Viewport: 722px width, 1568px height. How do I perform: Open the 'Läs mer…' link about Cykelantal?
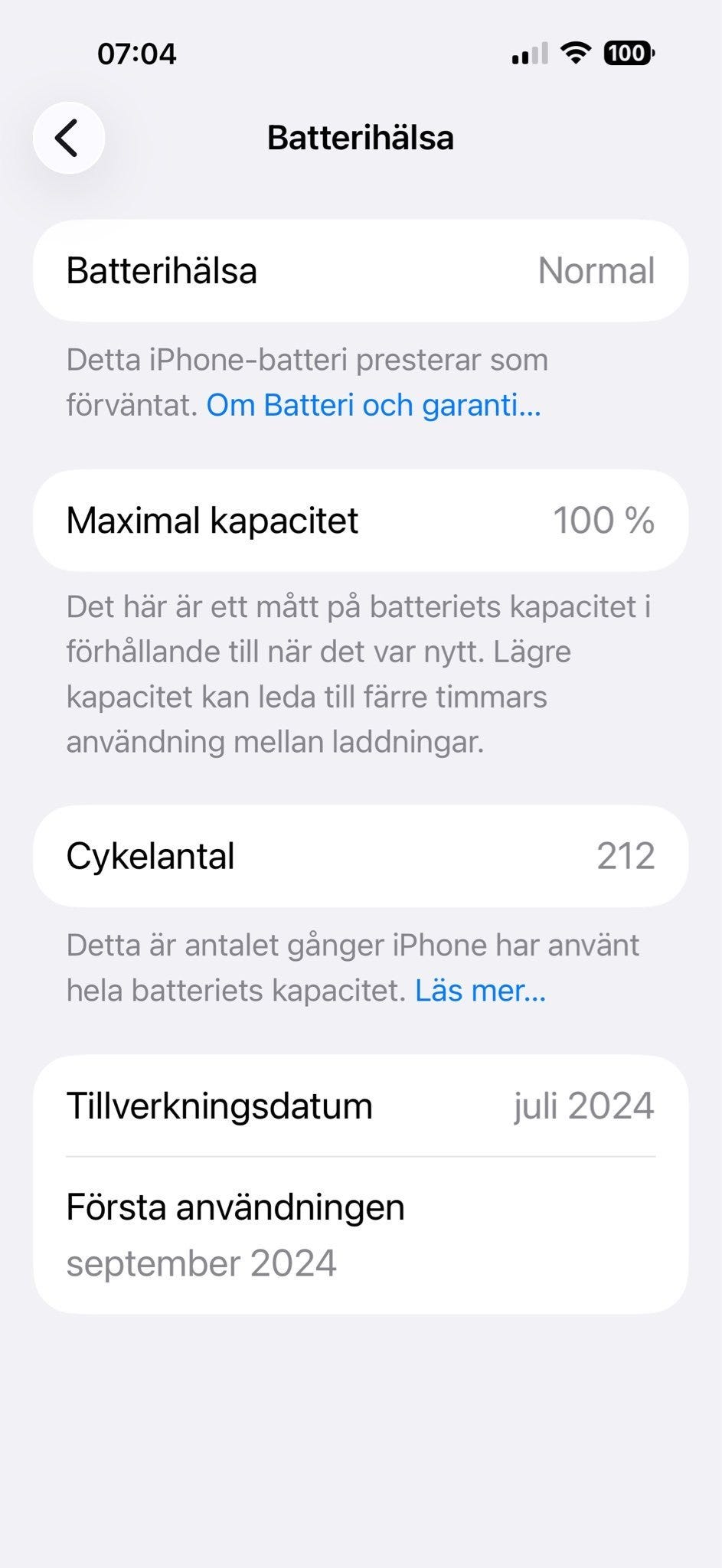(480, 991)
